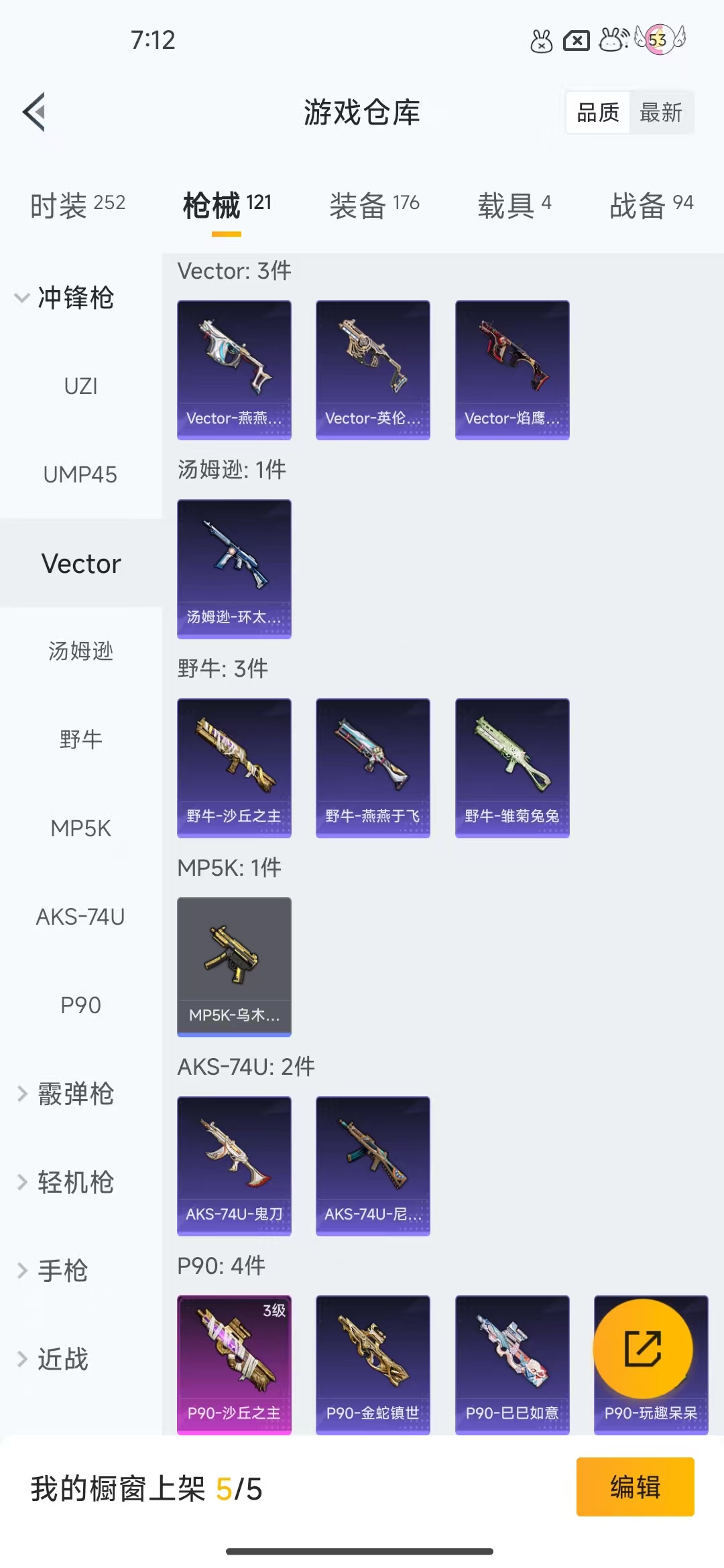Jump to 野牛 in the sidebar
Viewport: 724px width, 1568px height.
pos(80,739)
